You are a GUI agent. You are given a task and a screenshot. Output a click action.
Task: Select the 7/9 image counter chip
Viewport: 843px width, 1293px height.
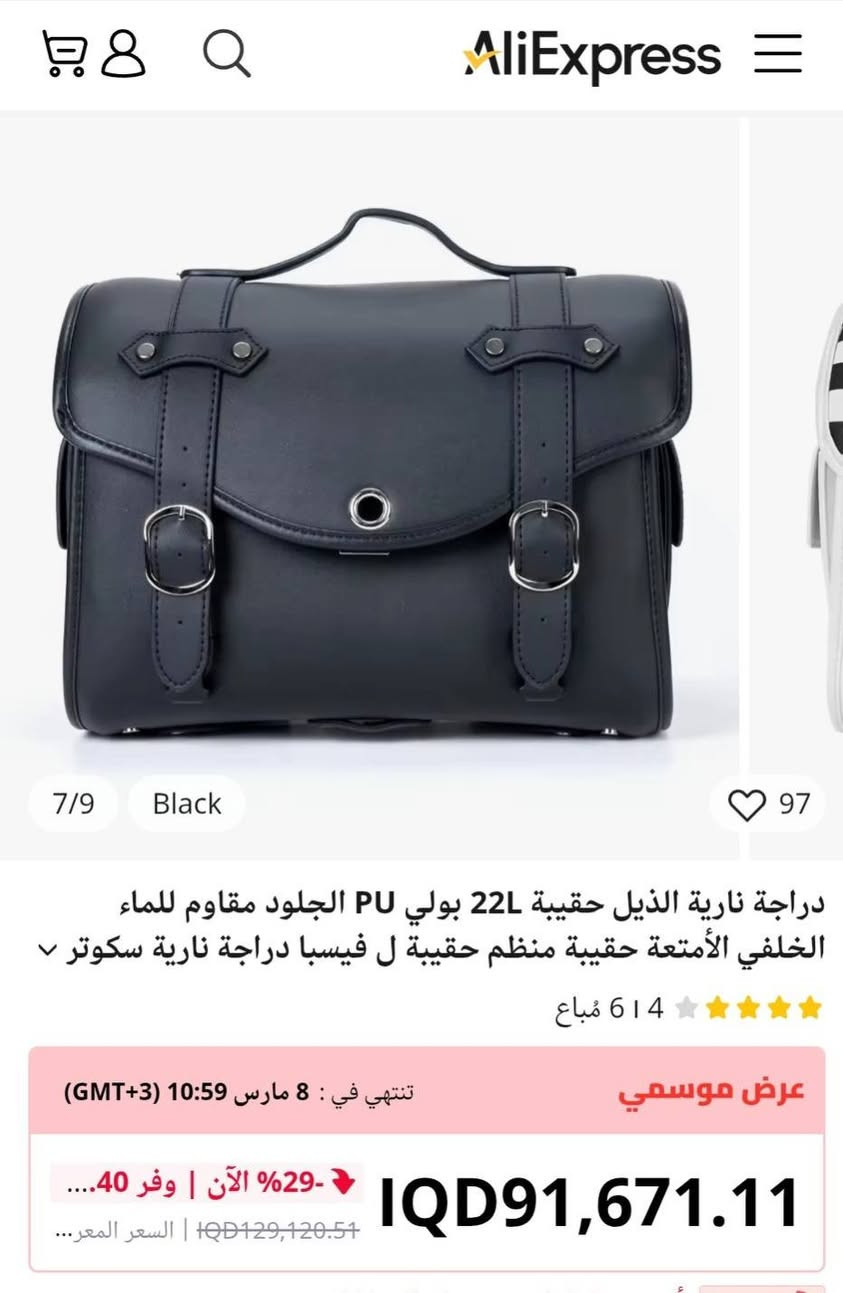click(70, 803)
